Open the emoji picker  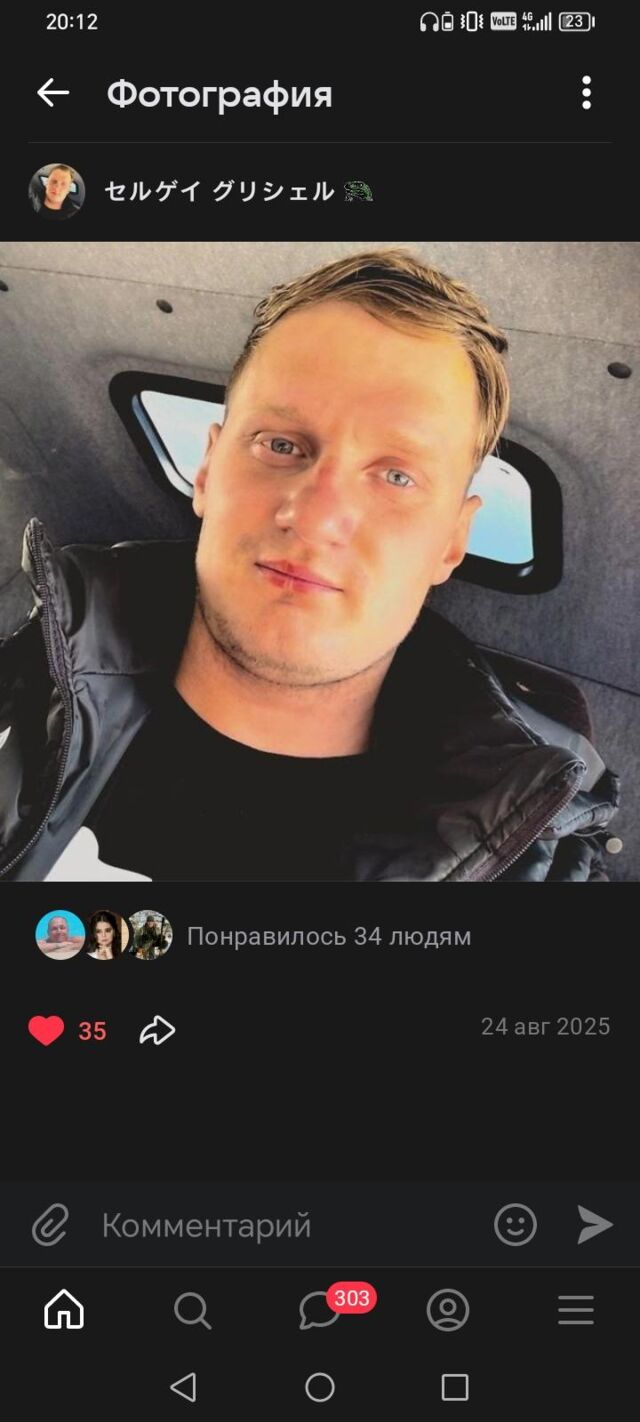(515, 1225)
